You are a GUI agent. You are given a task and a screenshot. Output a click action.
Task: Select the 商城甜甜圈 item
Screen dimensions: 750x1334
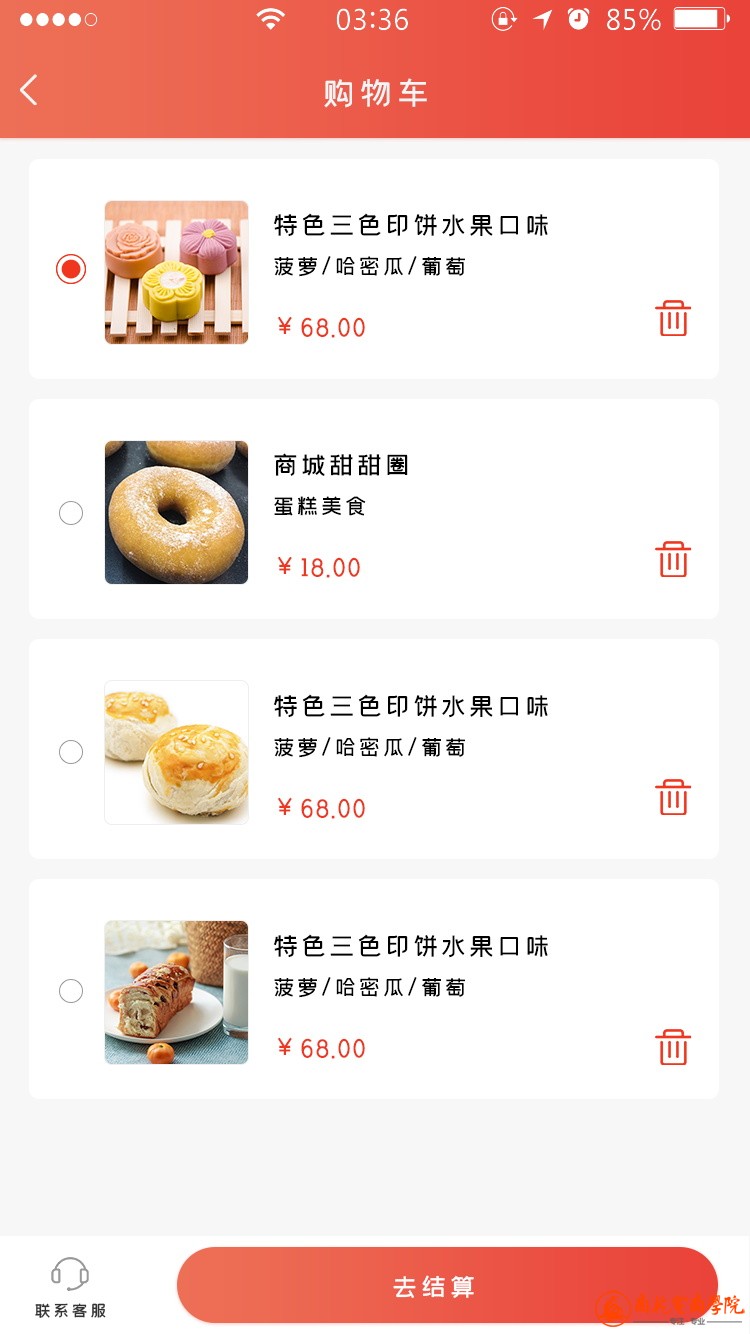coord(71,513)
